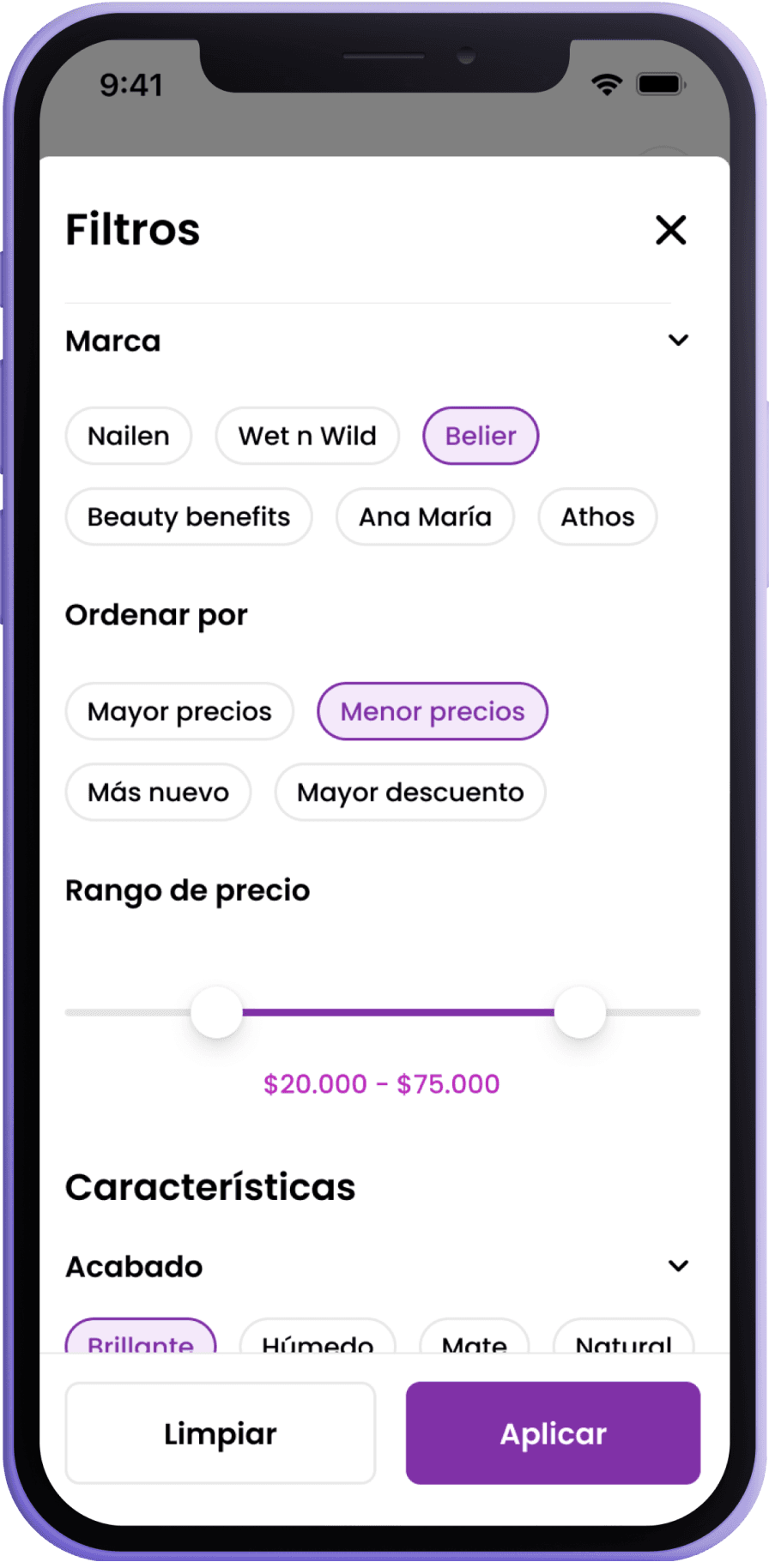This screenshot has height=1568, width=769.
Task: Select the Athos brand
Action: point(597,516)
